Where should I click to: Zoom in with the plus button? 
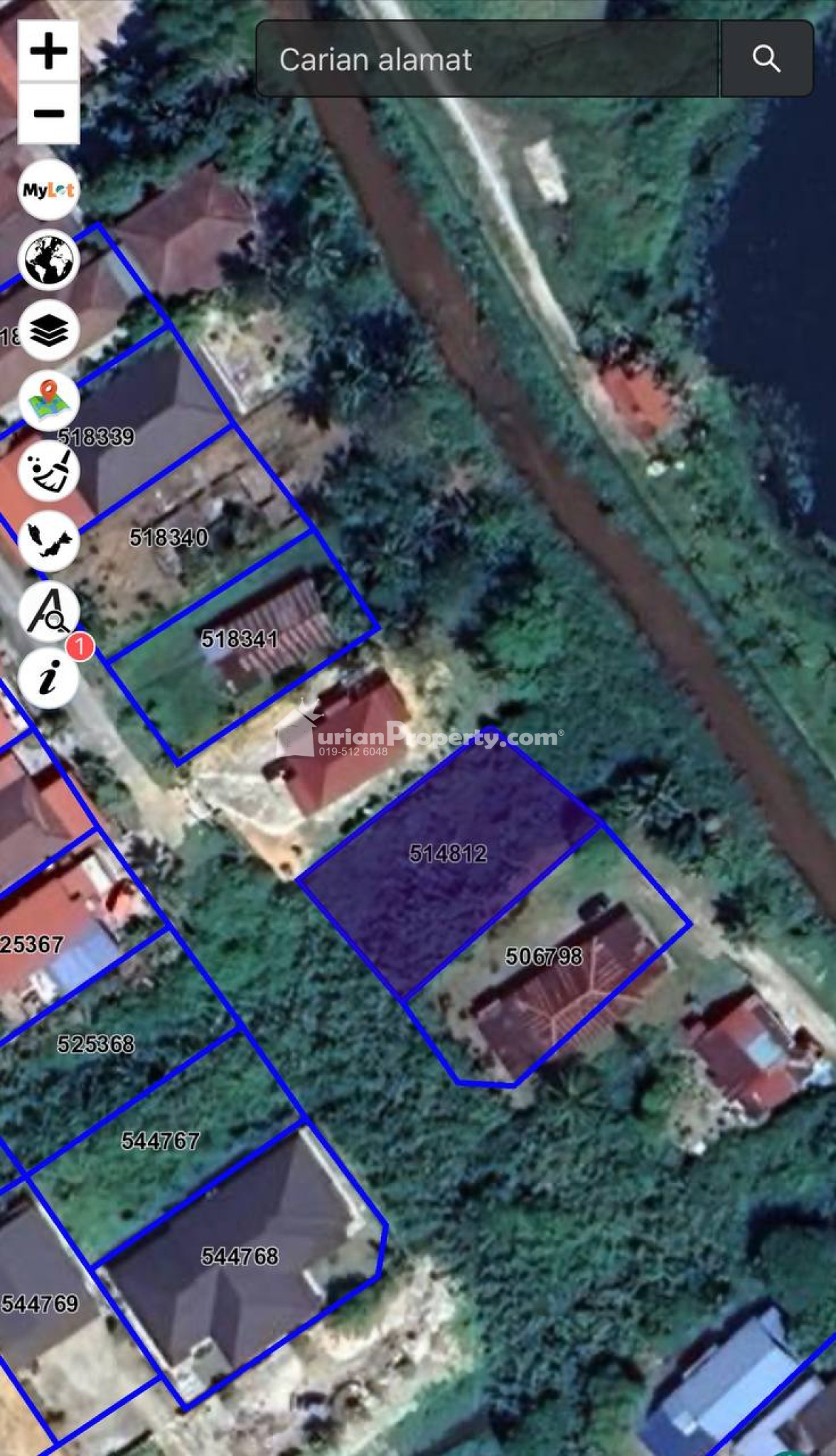(48, 50)
